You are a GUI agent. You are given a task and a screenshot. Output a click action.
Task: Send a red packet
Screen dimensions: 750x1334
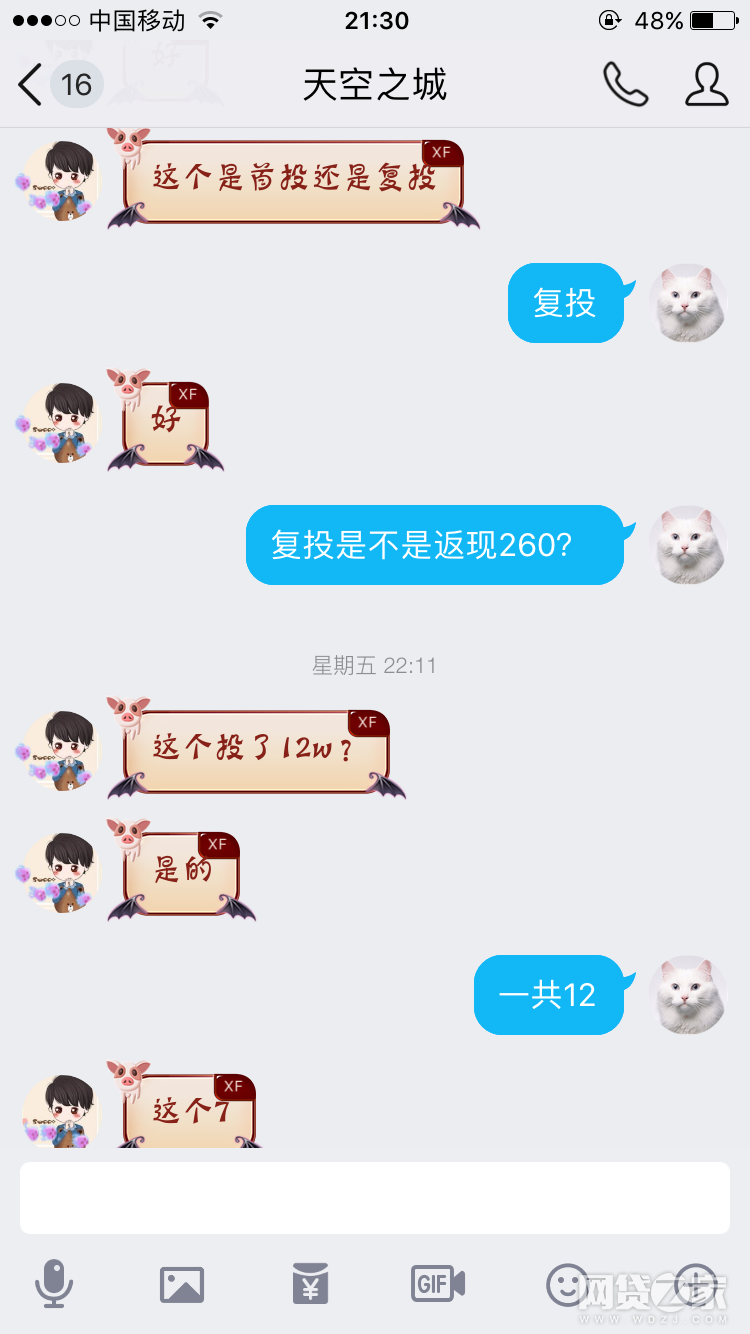coord(310,1284)
